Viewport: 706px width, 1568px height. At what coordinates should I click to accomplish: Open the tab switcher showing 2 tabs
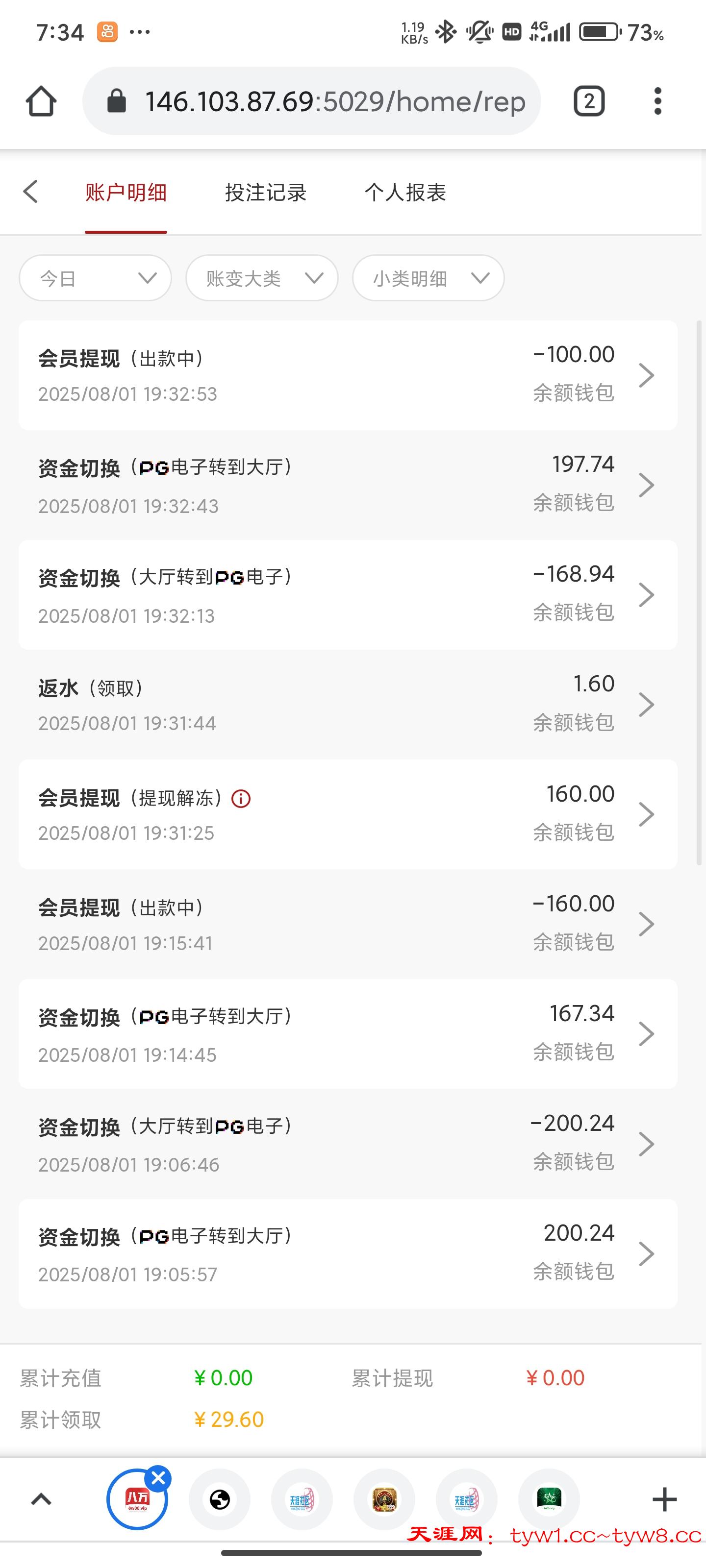(x=588, y=101)
